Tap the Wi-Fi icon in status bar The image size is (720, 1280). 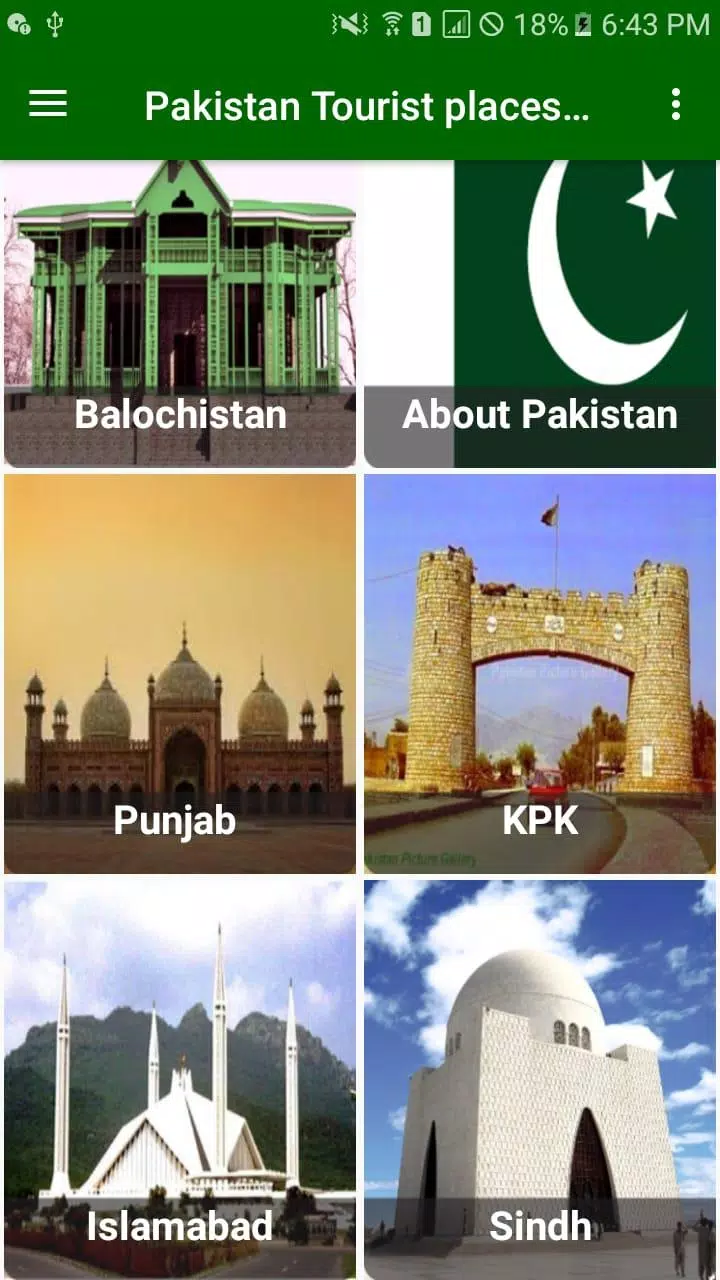392,22
